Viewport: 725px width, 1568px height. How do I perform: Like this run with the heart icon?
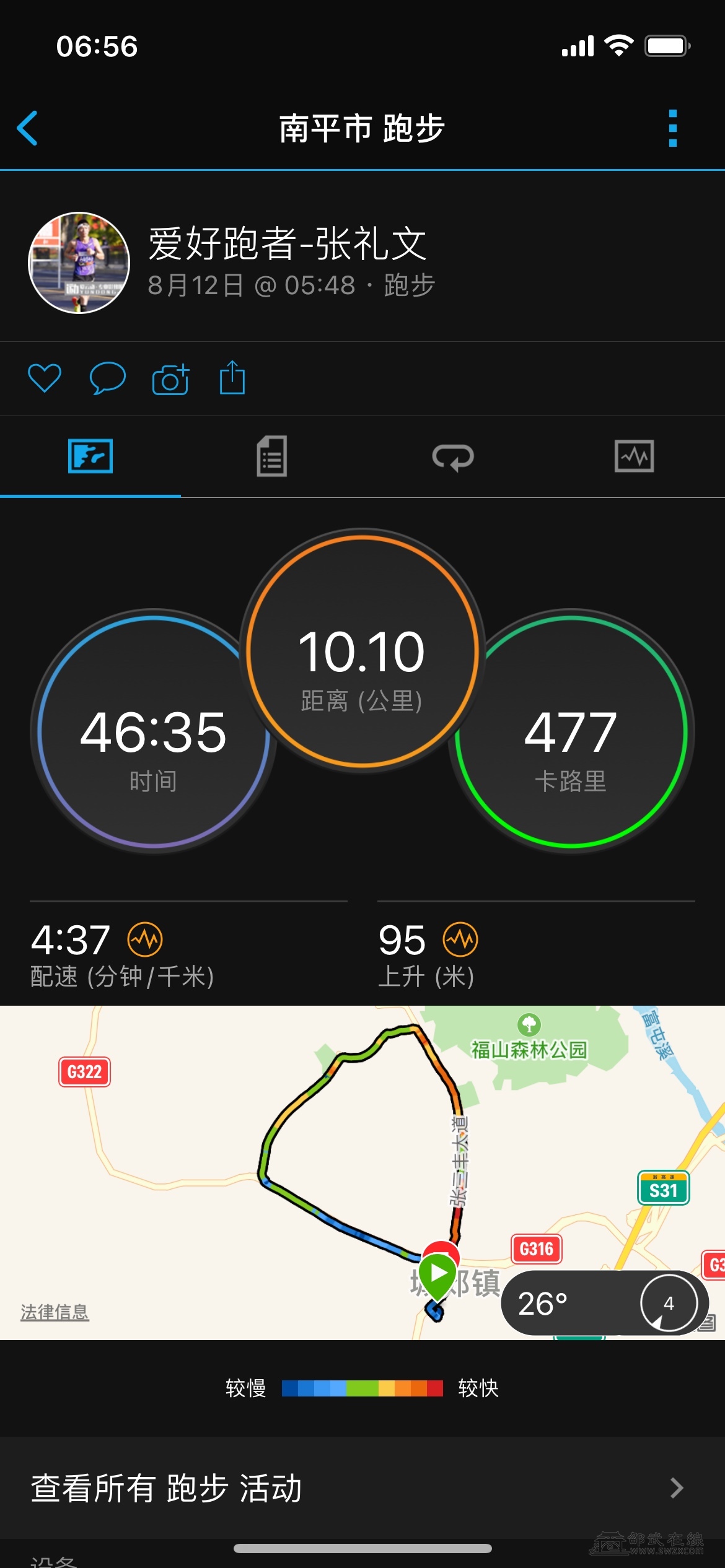click(45, 378)
